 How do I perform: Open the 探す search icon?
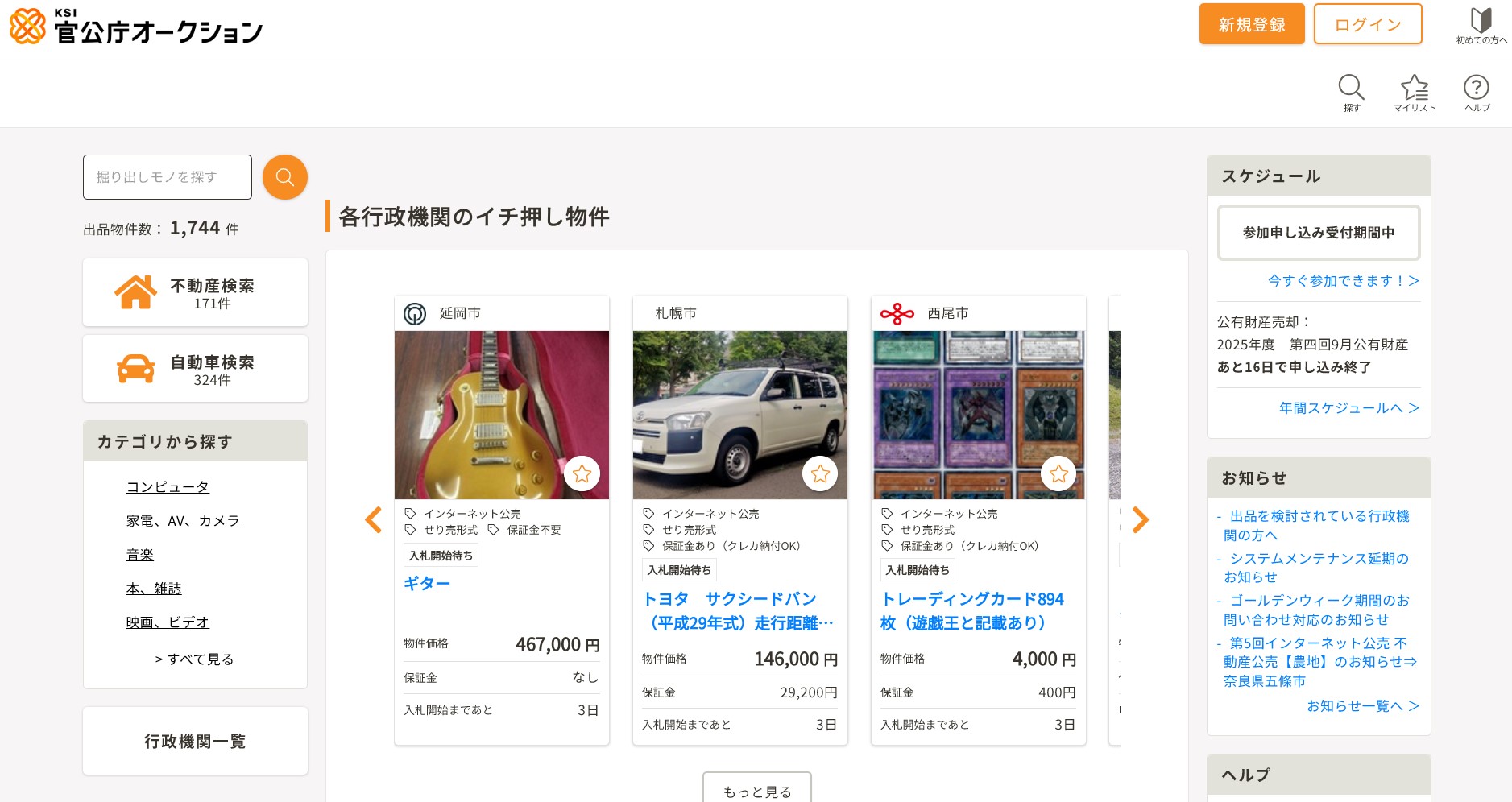pos(1351,93)
